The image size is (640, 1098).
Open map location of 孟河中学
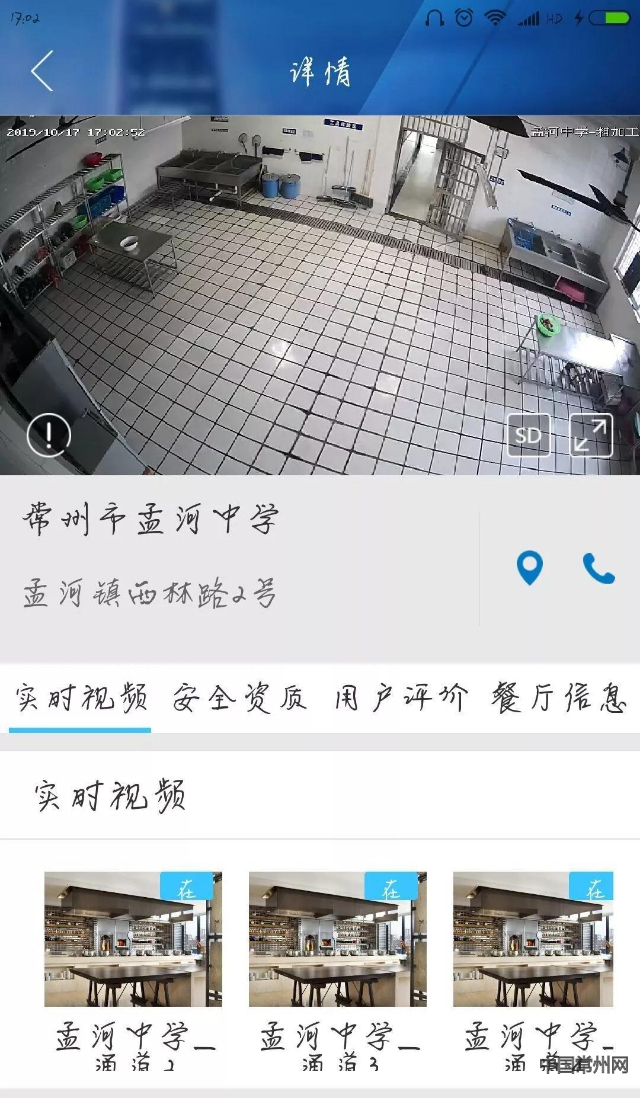click(529, 568)
